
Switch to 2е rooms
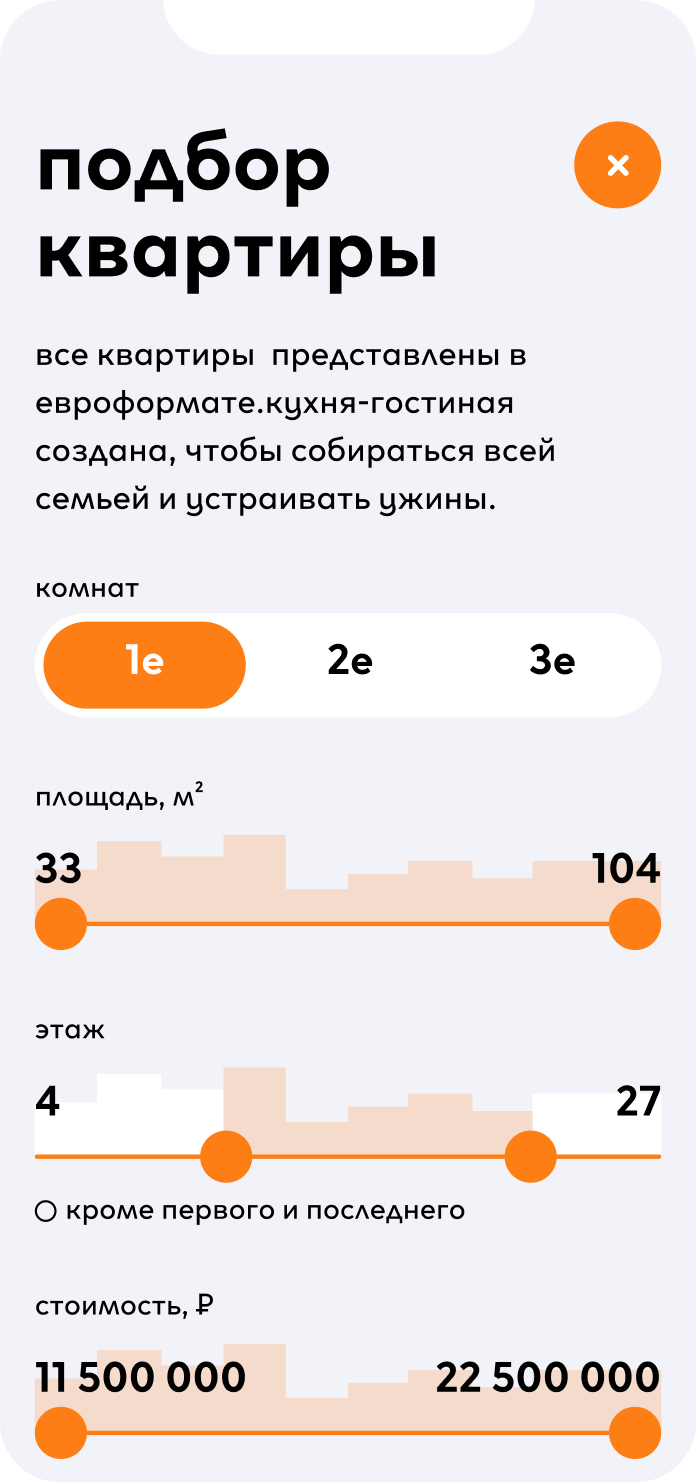tap(349, 664)
